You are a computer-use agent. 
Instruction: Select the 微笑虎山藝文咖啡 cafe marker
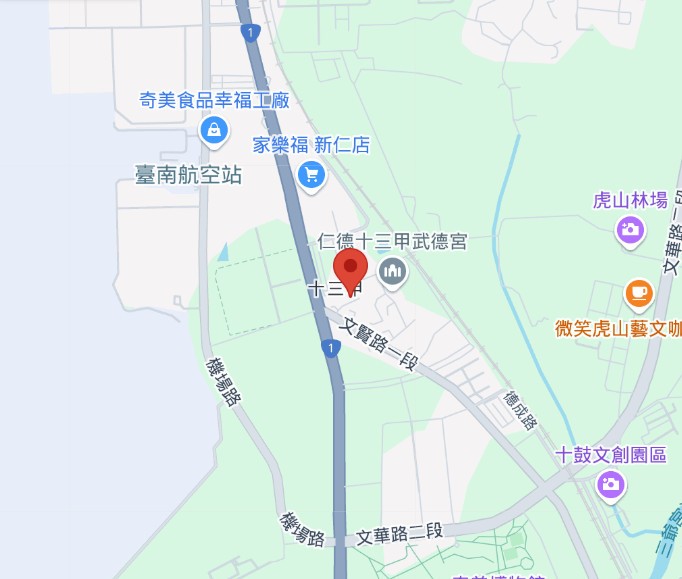(637, 293)
